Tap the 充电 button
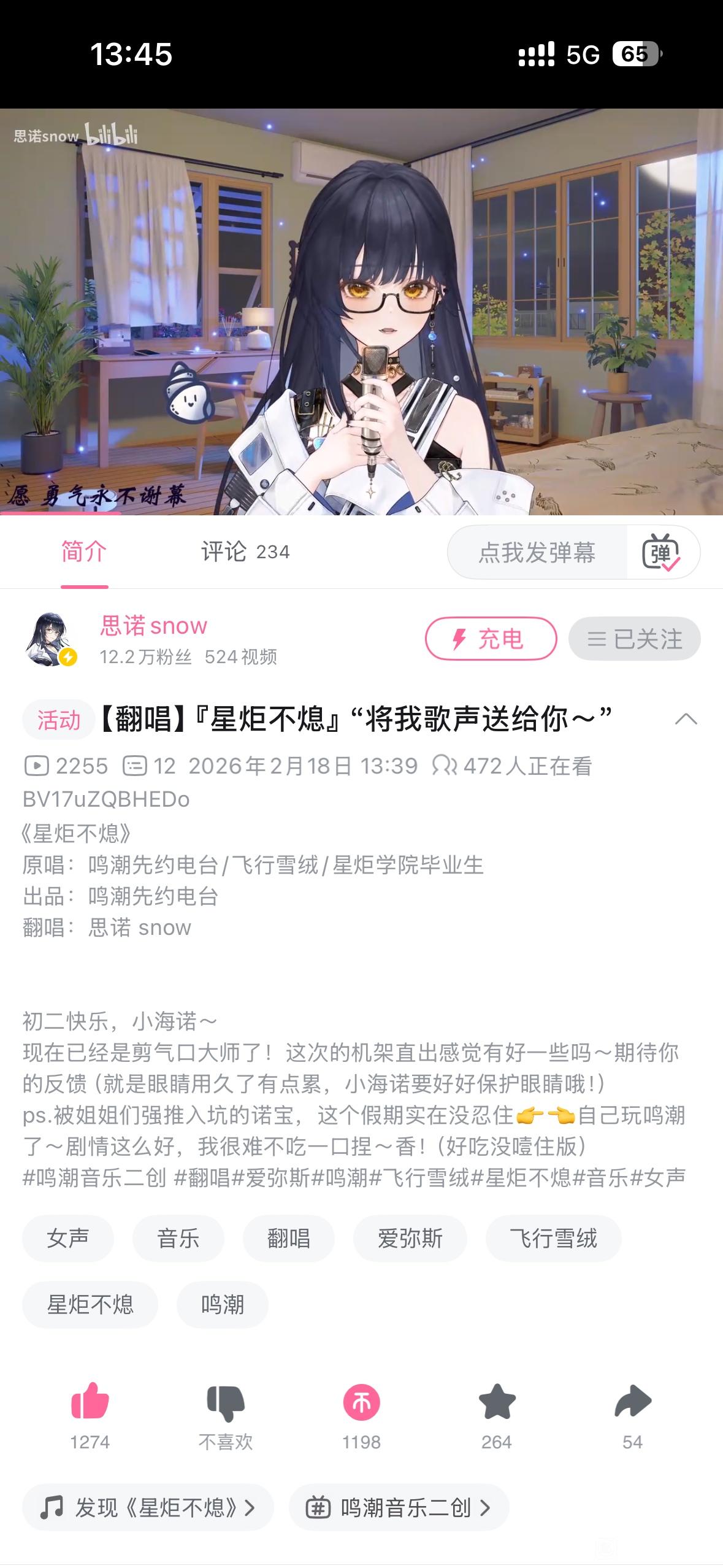The image size is (723, 1568). (x=491, y=639)
